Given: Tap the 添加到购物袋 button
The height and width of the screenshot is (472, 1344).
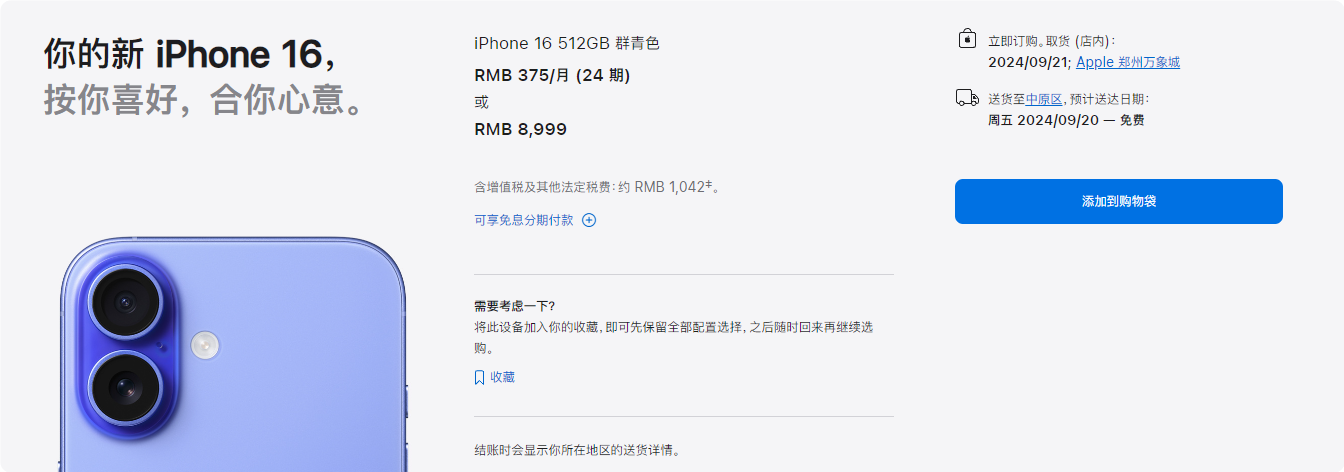Looking at the screenshot, I should click(1118, 201).
